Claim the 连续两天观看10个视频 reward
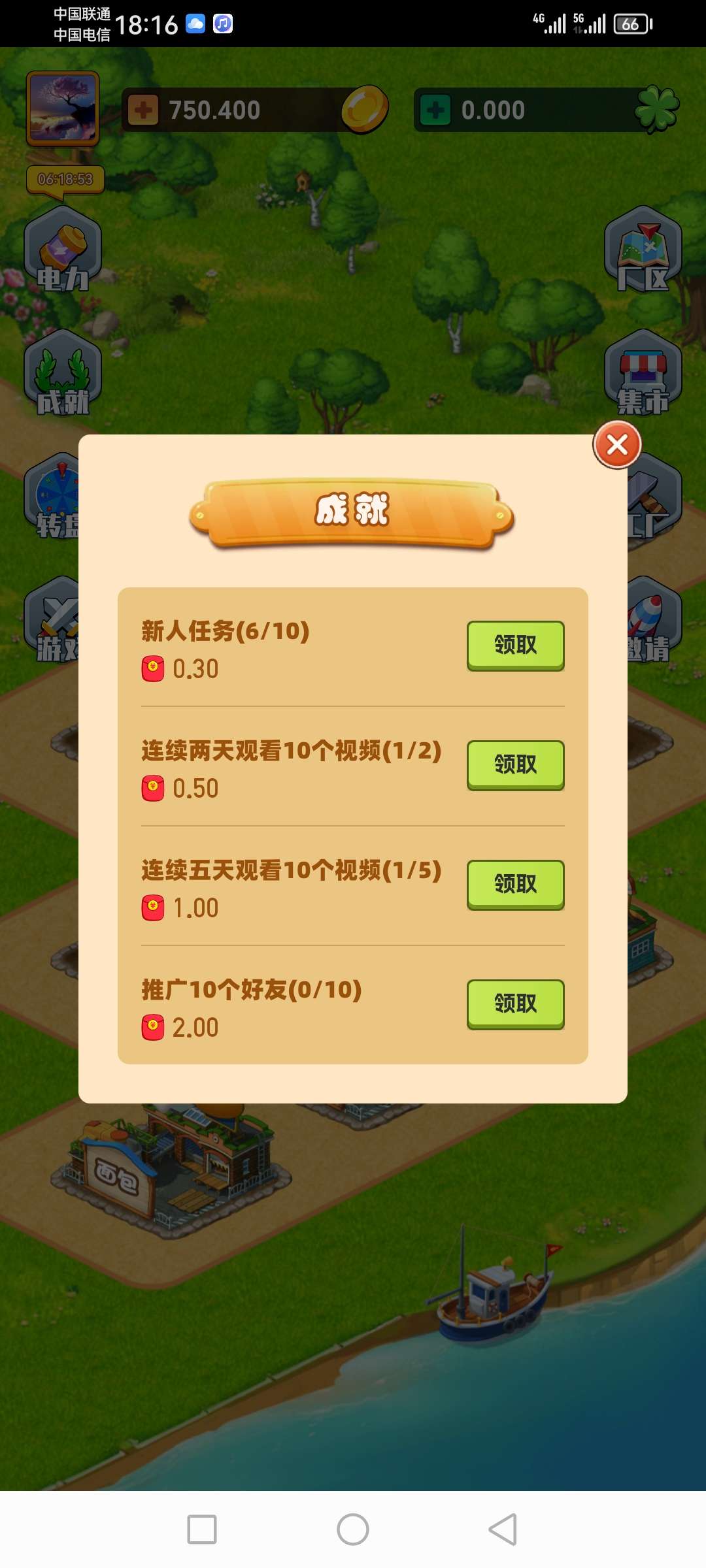The height and width of the screenshot is (1568, 706). (515, 765)
